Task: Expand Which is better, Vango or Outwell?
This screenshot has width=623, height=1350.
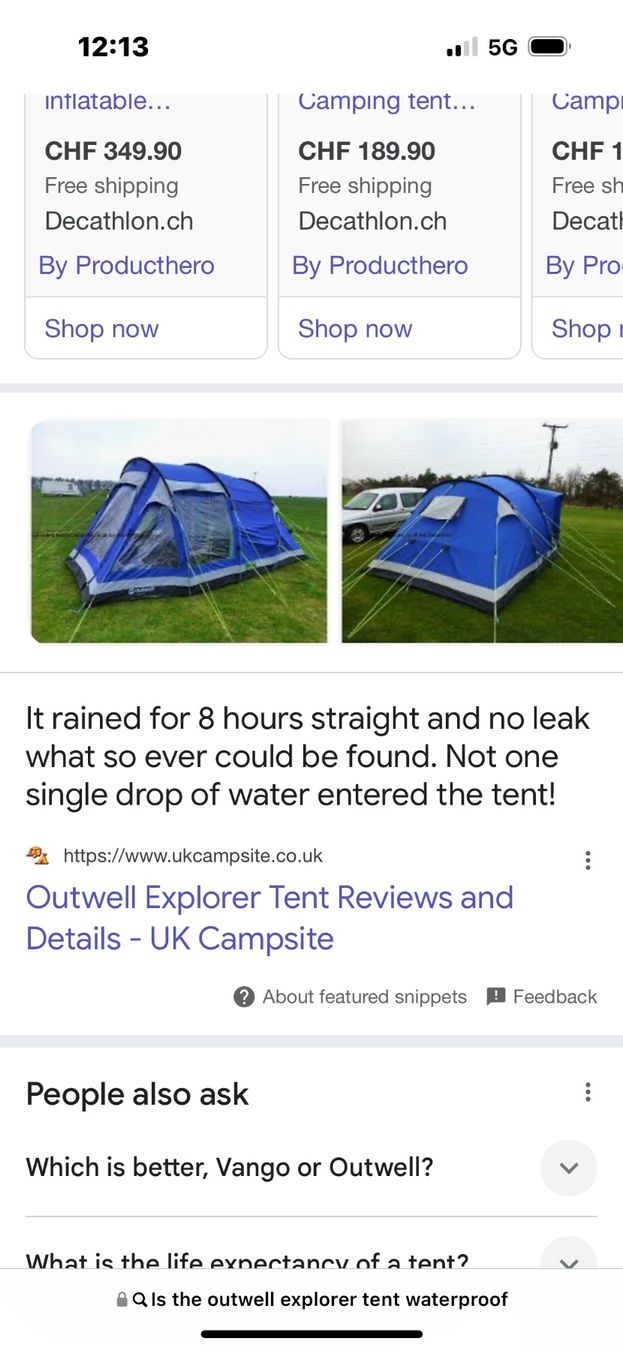Action: tap(568, 1167)
